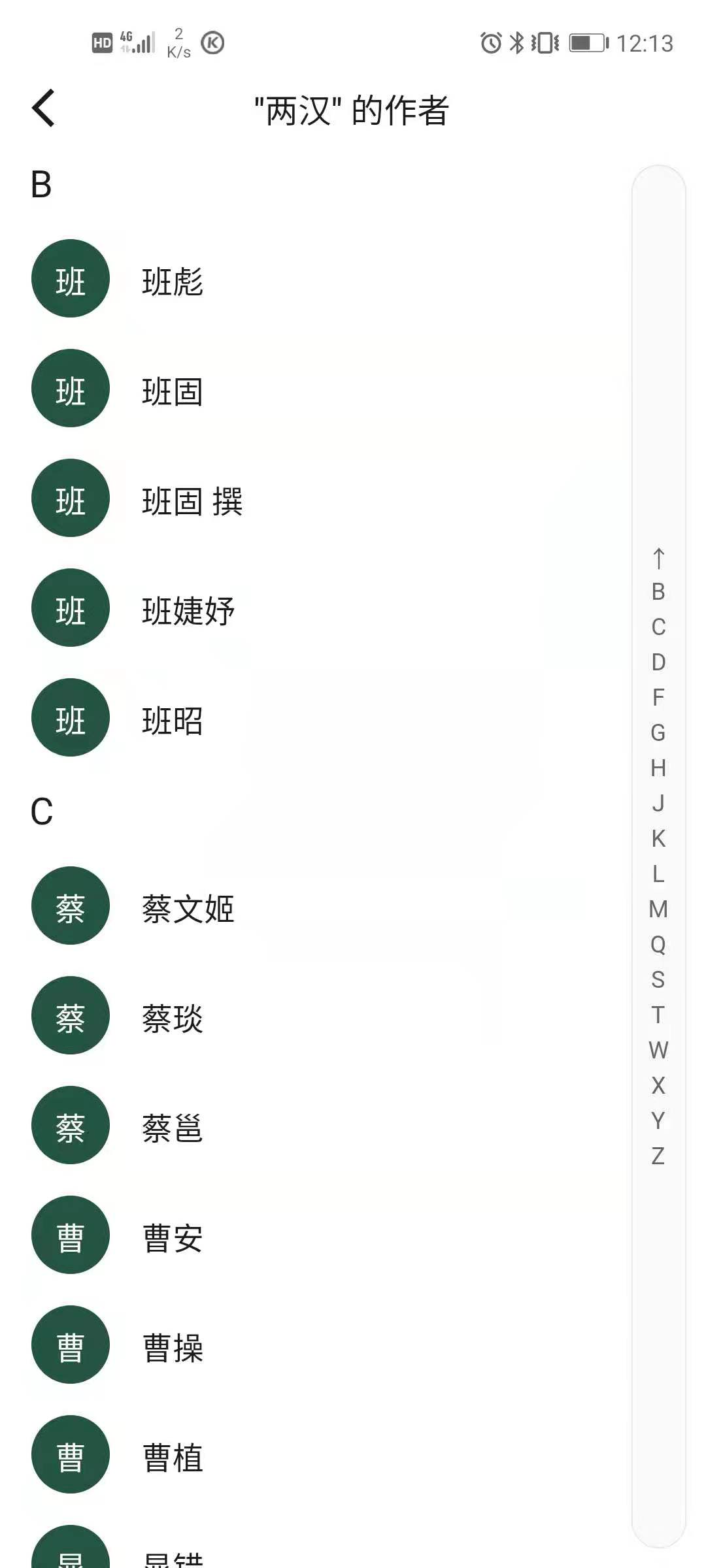Open author 曹安

(173, 1238)
